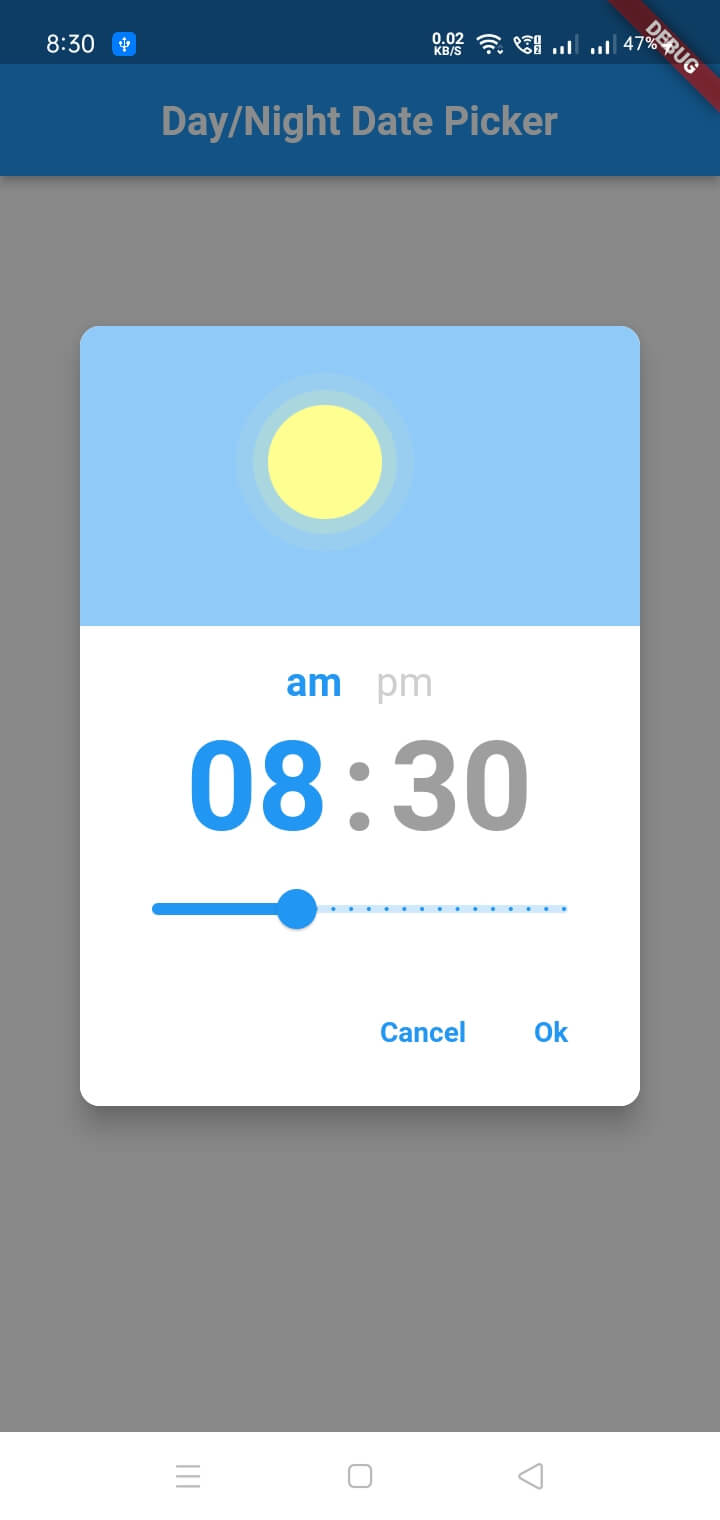Switch to pm
The image size is (720, 1520).
click(404, 685)
